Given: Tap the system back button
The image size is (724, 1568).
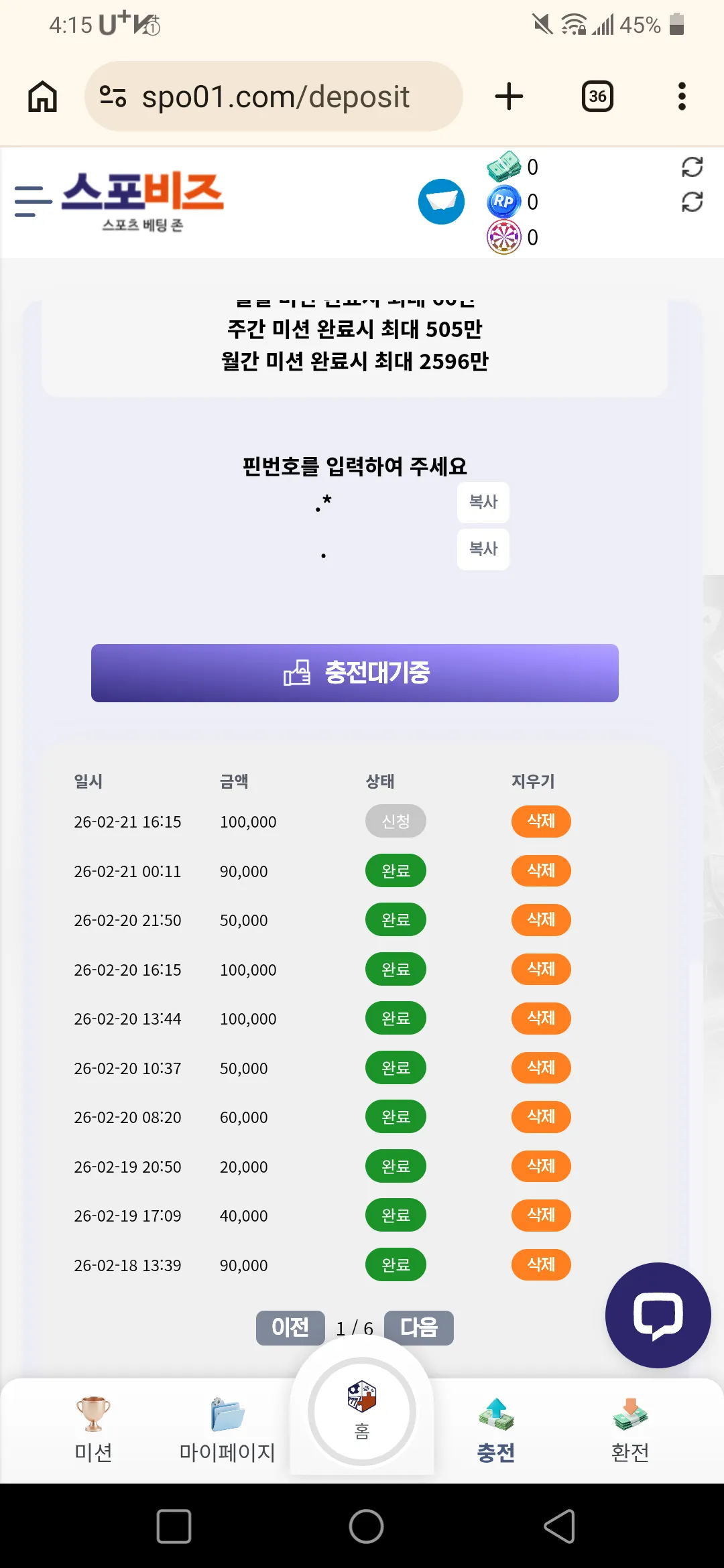Looking at the screenshot, I should pyautogui.click(x=559, y=1526).
